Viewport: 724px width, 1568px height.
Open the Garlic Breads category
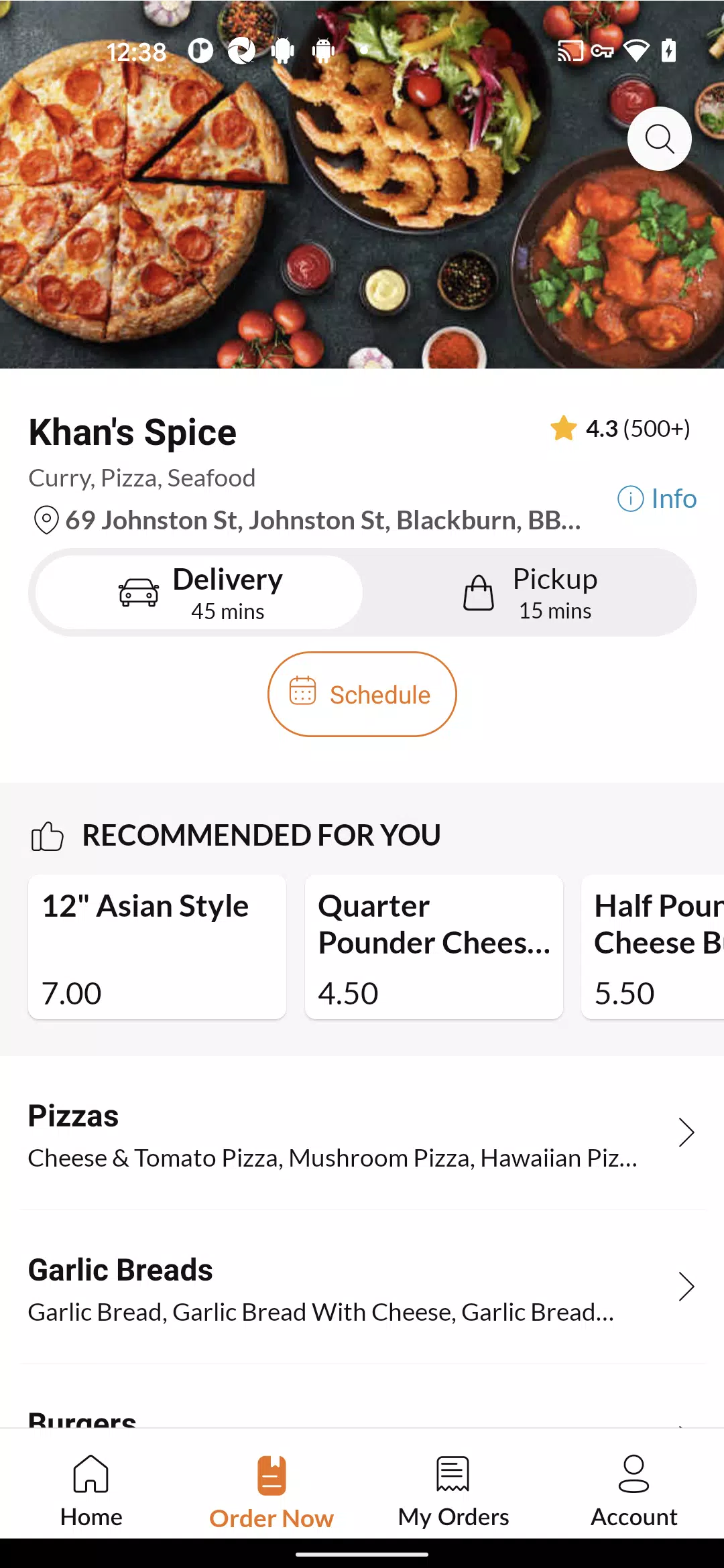pos(362,1288)
